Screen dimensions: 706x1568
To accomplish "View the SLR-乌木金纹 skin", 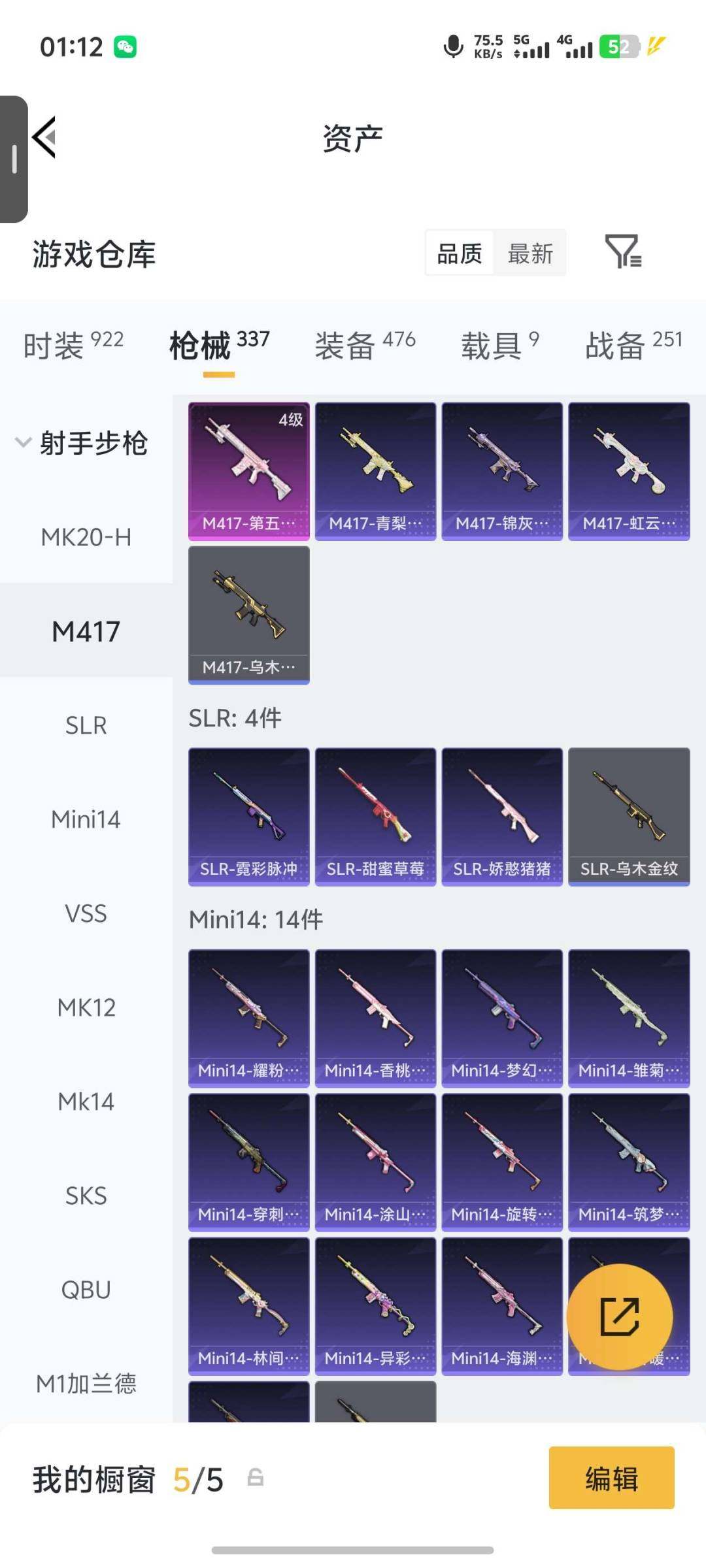I will [x=629, y=817].
